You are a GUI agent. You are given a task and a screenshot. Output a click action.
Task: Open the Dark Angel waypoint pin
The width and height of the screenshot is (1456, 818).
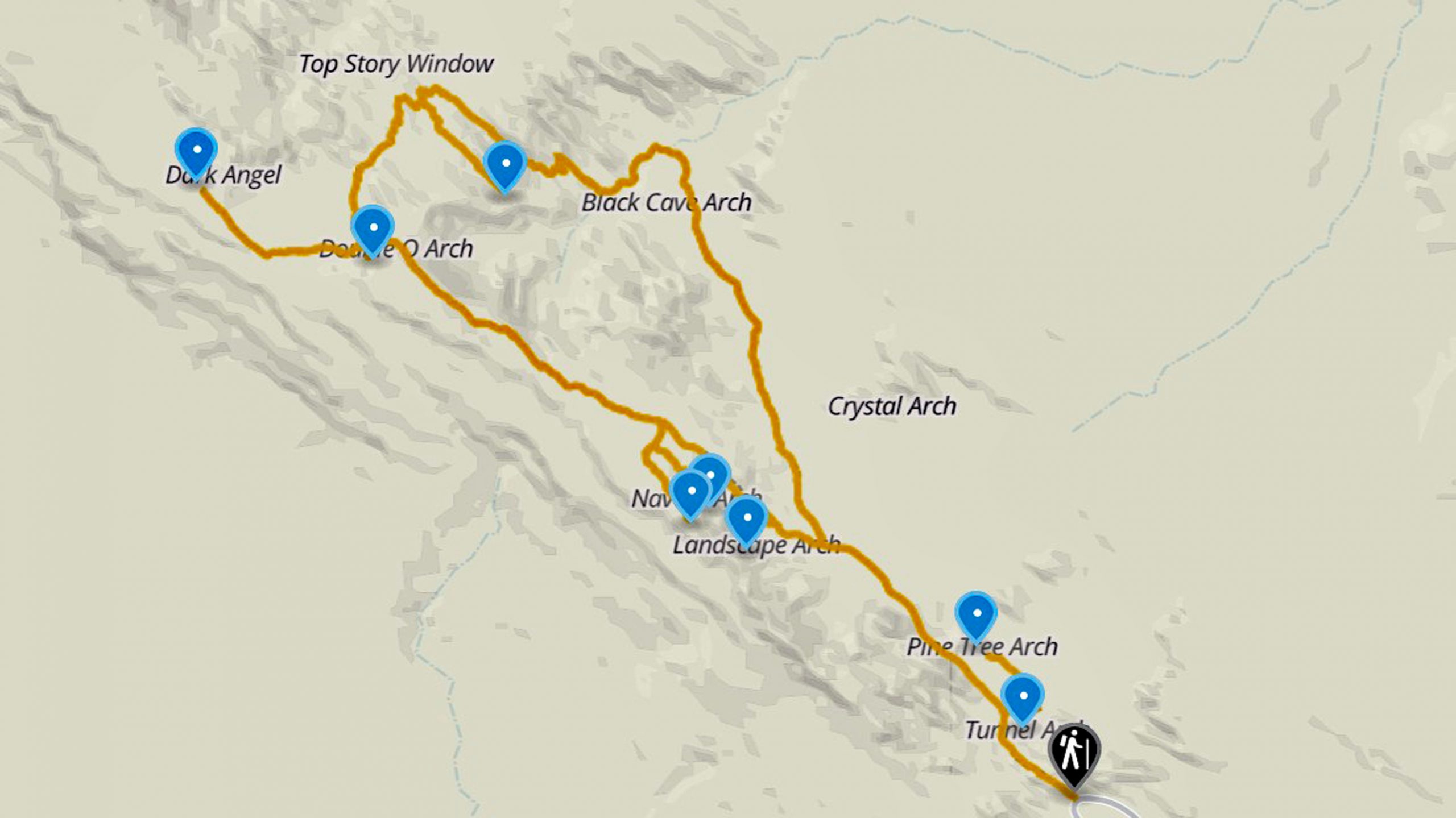[196, 151]
